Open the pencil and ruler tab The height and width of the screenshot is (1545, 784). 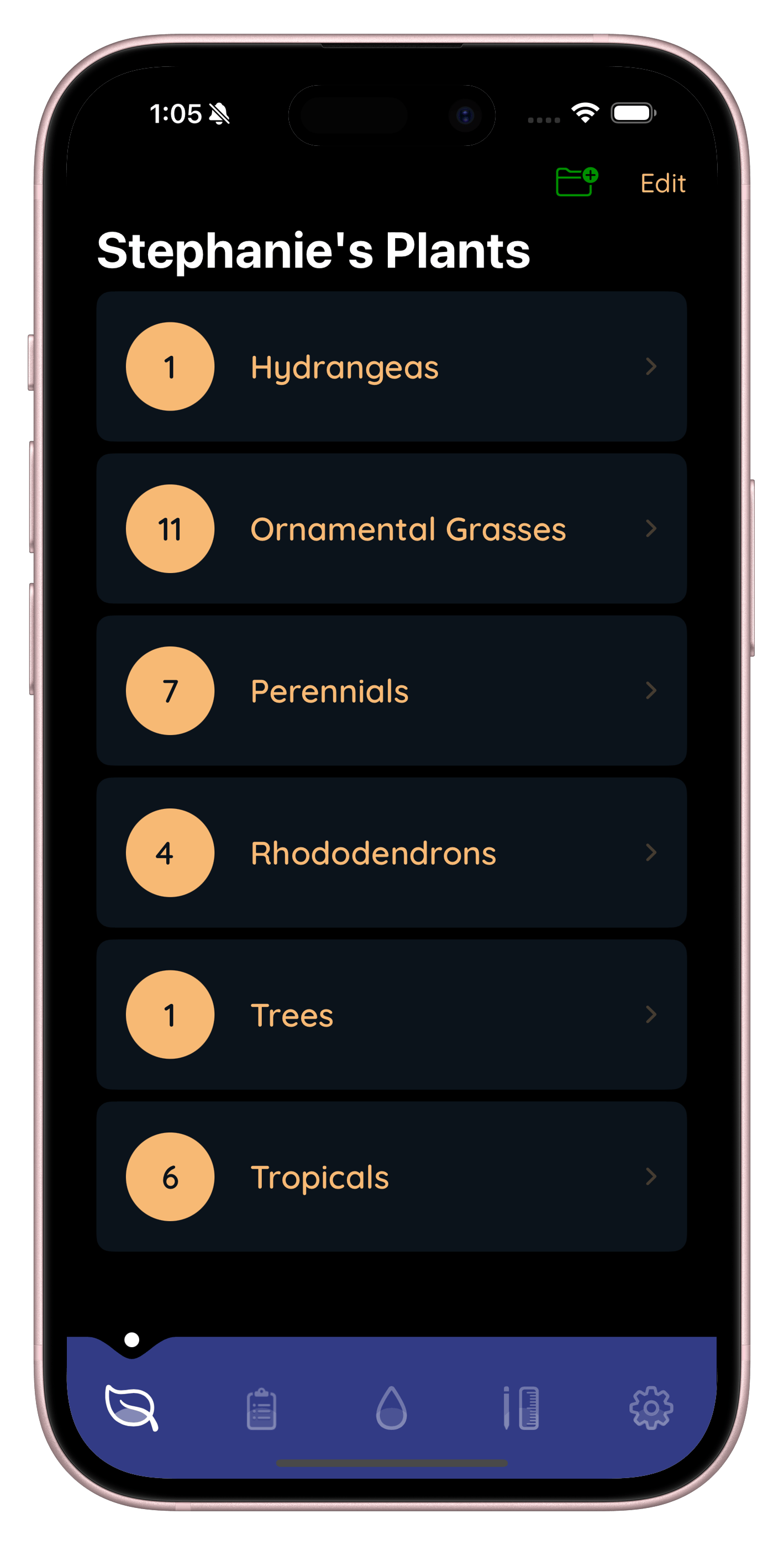[521, 1409]
